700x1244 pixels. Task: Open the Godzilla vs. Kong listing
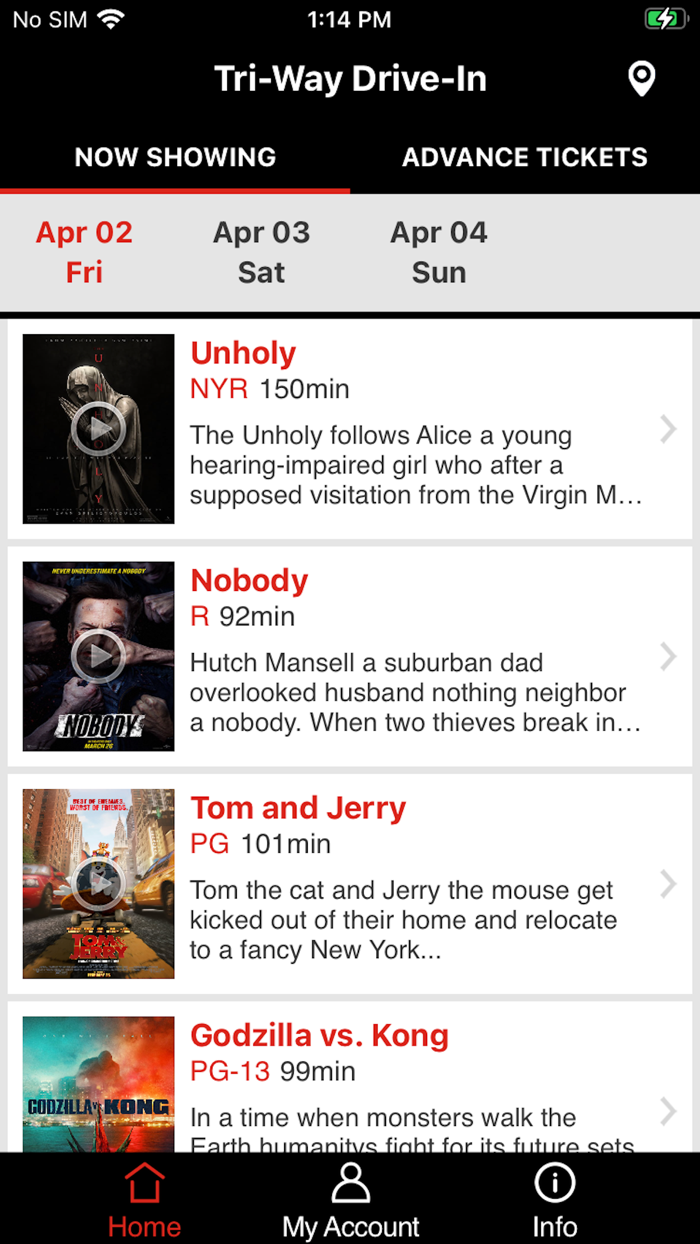350,1078
